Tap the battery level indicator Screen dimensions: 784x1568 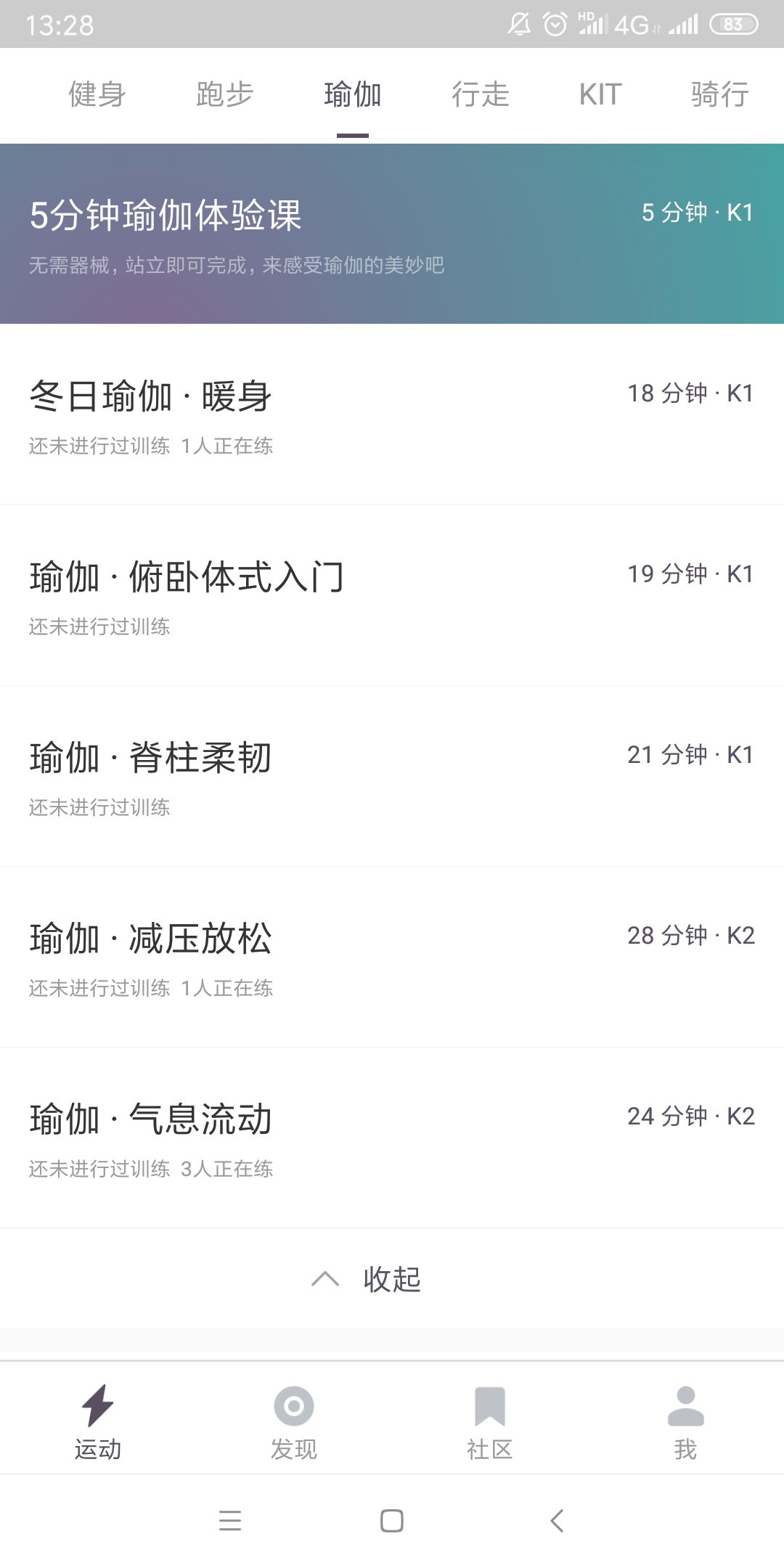tap(730, 24)
